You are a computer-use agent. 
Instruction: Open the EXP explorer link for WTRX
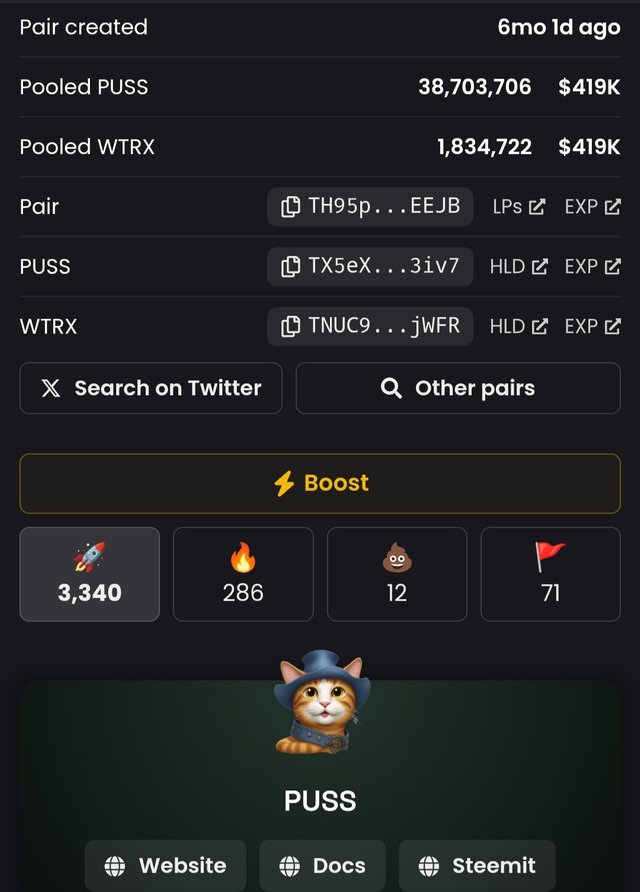(592, 327)
